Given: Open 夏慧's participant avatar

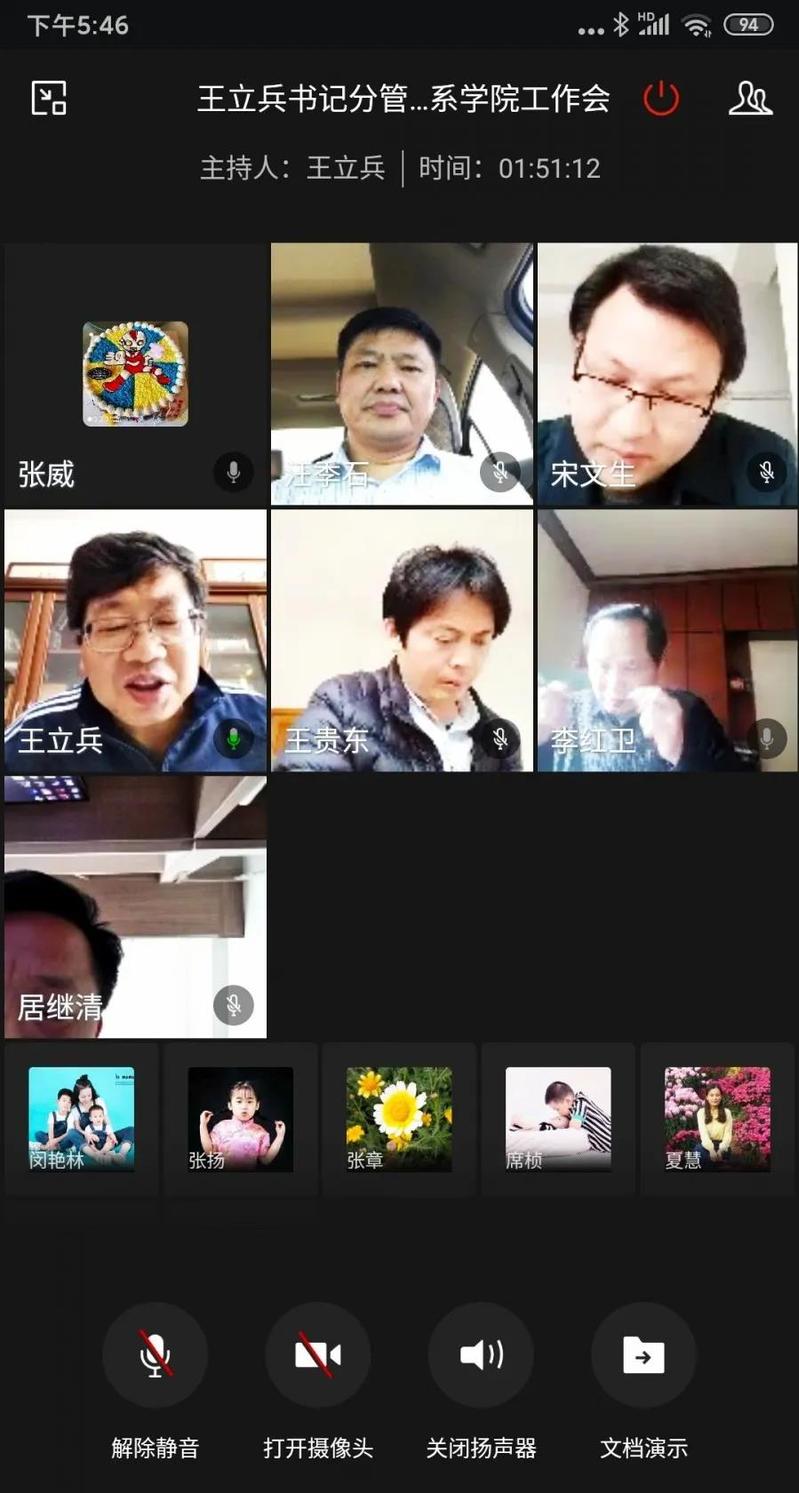Looking at the screenshot, I should click(717, 1119).
